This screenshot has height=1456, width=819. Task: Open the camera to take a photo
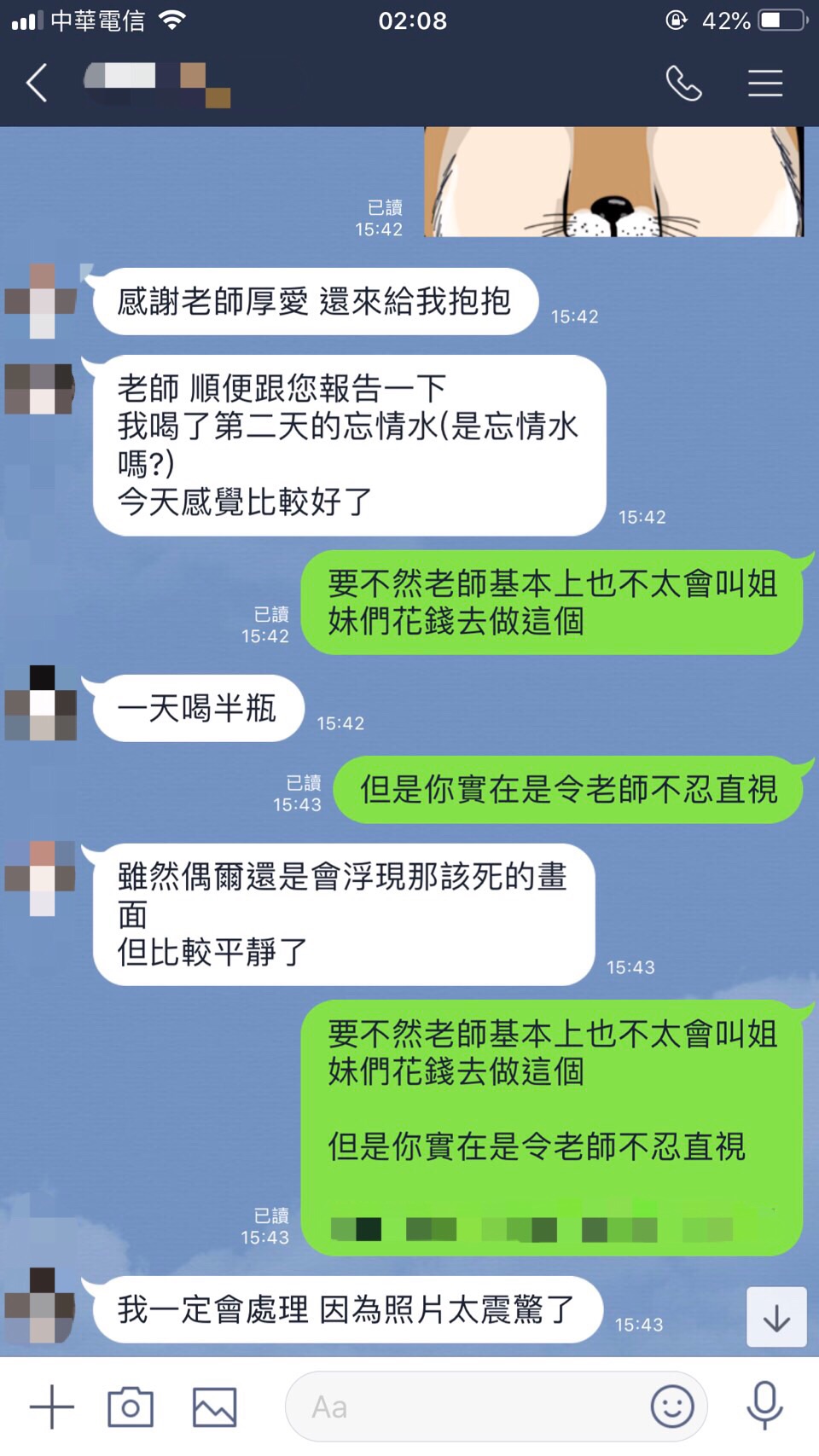click(131, 1407)
